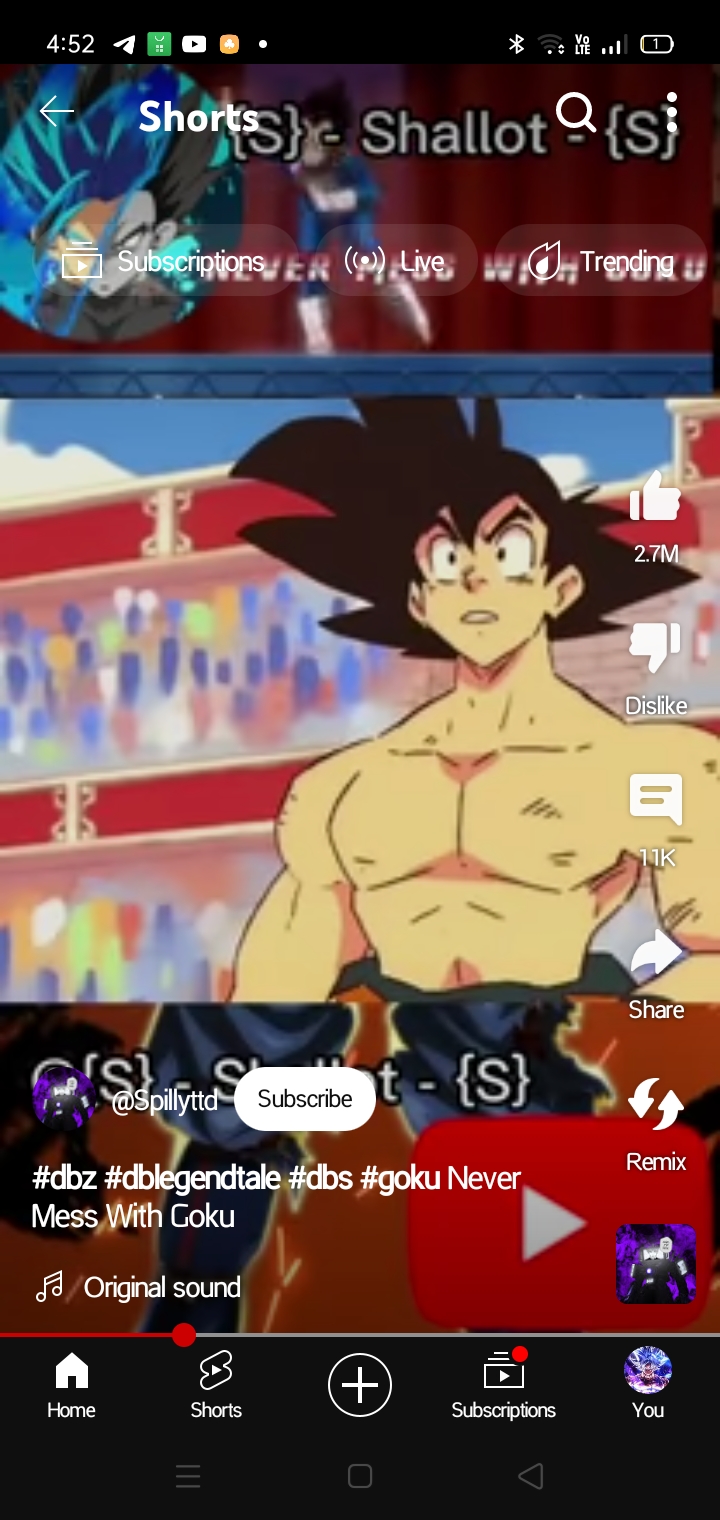This screenshot has width=720, height=1520.
Task: Open the Live chip
Action: point(396,261)
